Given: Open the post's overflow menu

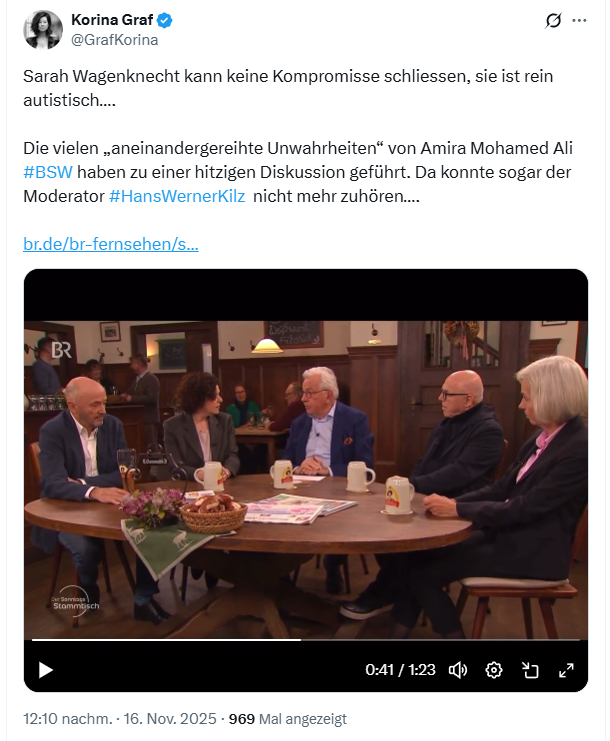Looking at the screenshot, I should pyautogui.click(x=580, y=20).
